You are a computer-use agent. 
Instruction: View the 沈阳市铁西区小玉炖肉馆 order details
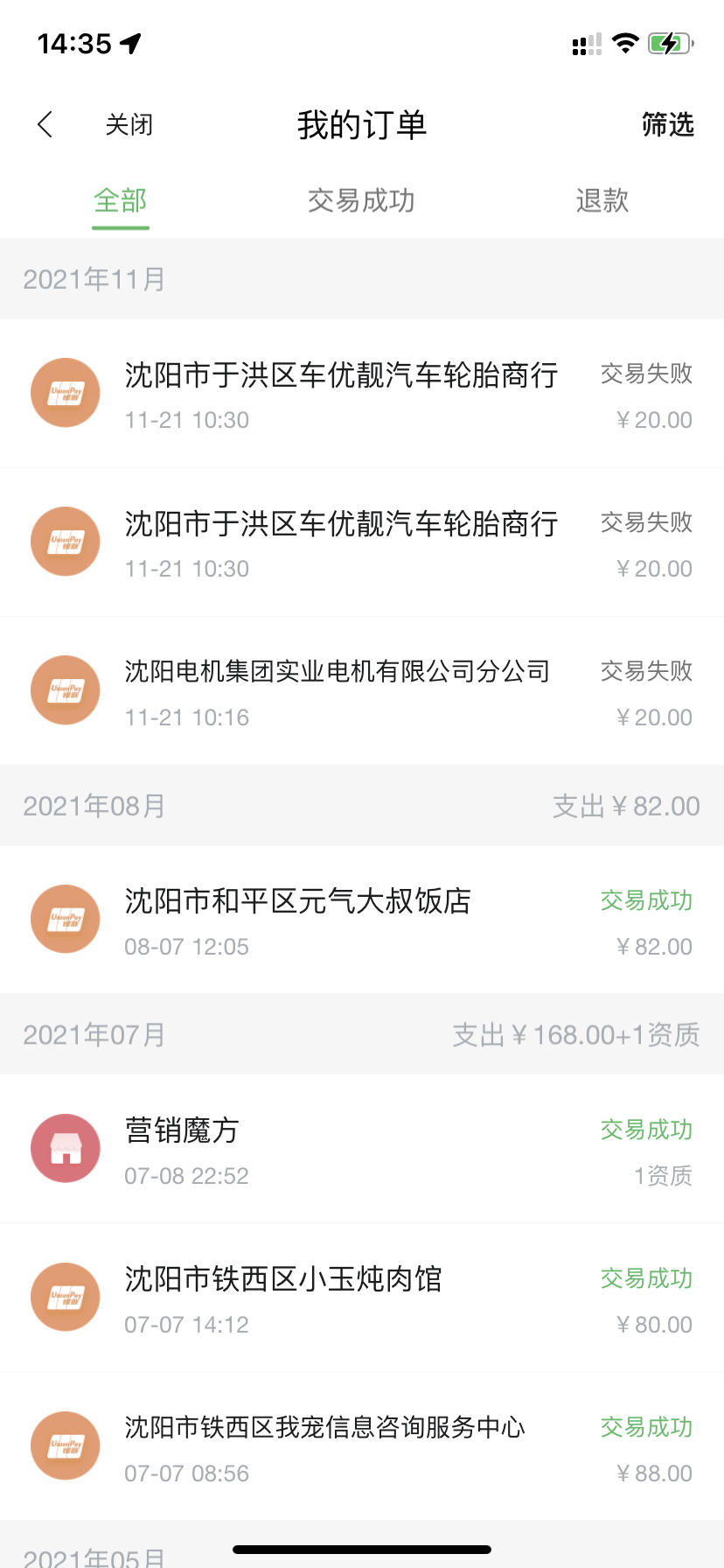(x=362, y=1298)
